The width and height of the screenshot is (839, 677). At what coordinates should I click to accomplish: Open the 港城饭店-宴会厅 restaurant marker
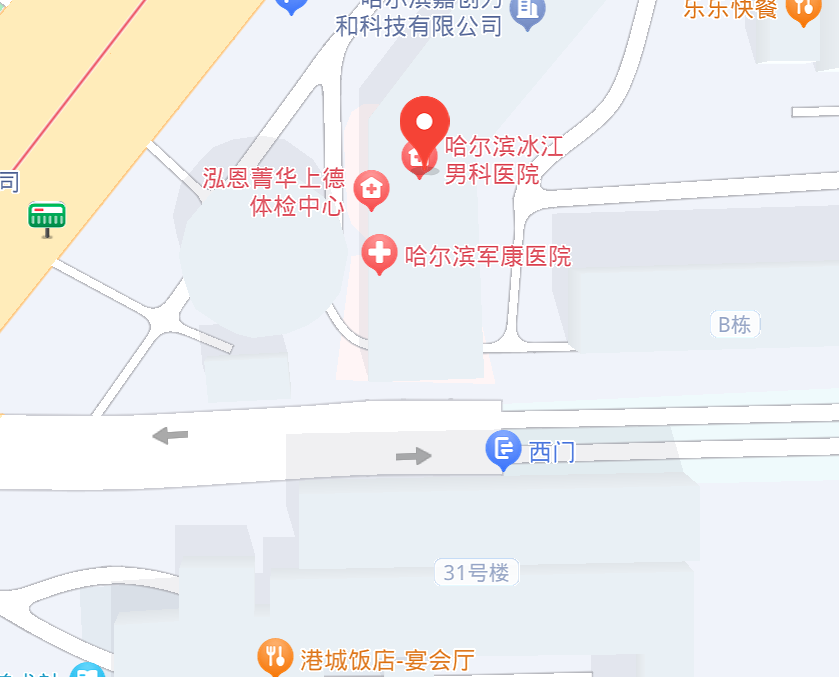(x=275, y=657)
